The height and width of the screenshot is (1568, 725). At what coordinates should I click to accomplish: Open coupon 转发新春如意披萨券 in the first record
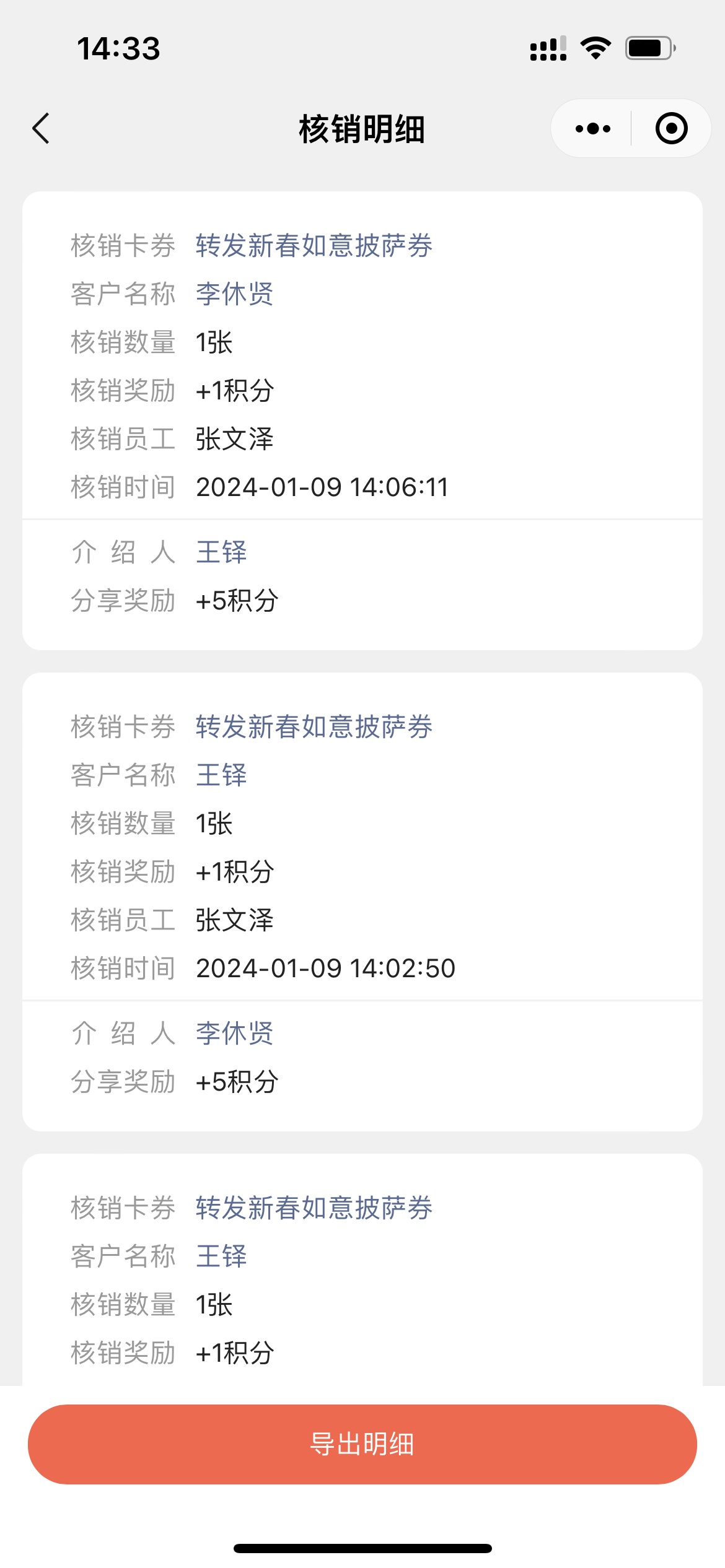pyautogui.click(x=313, y=246)
